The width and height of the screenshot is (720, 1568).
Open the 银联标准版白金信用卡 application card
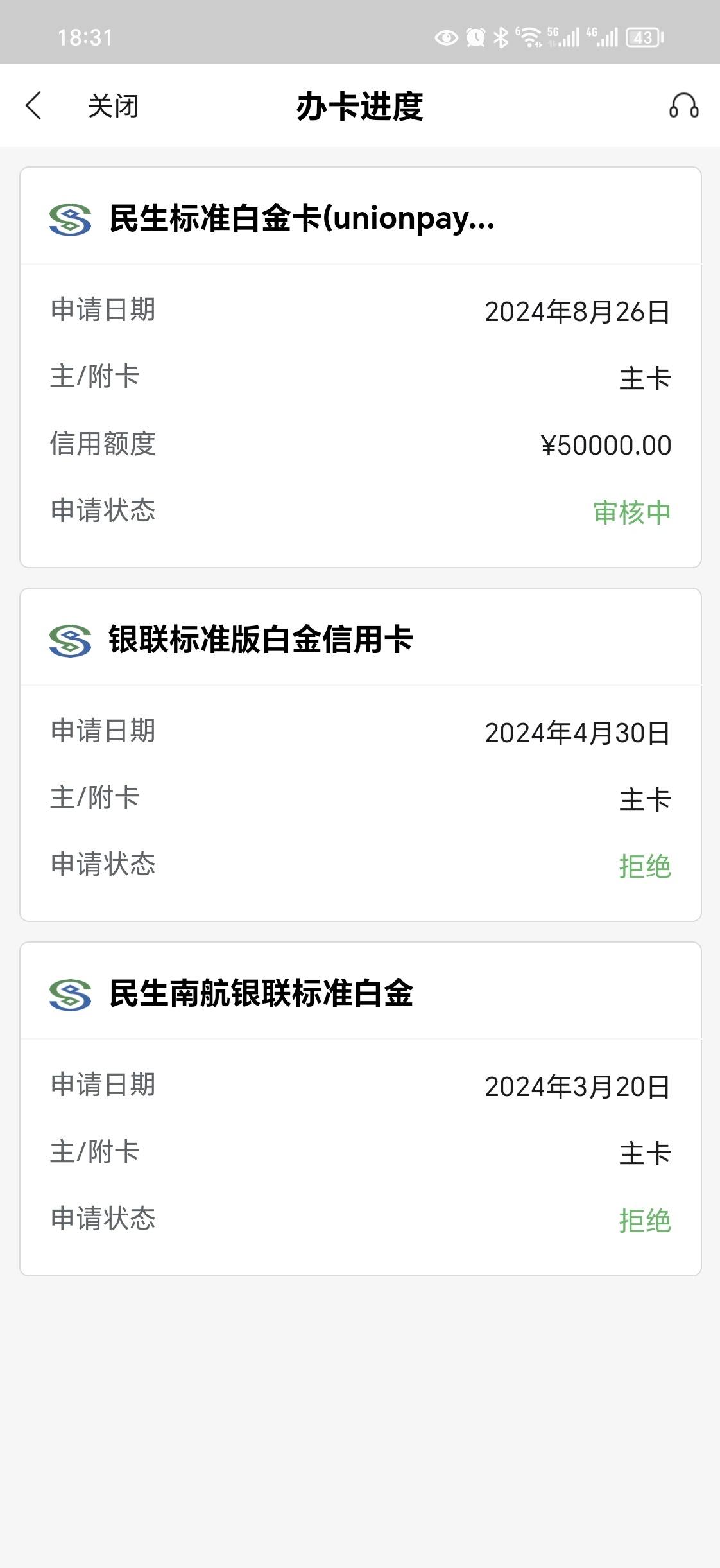point(361,755)
